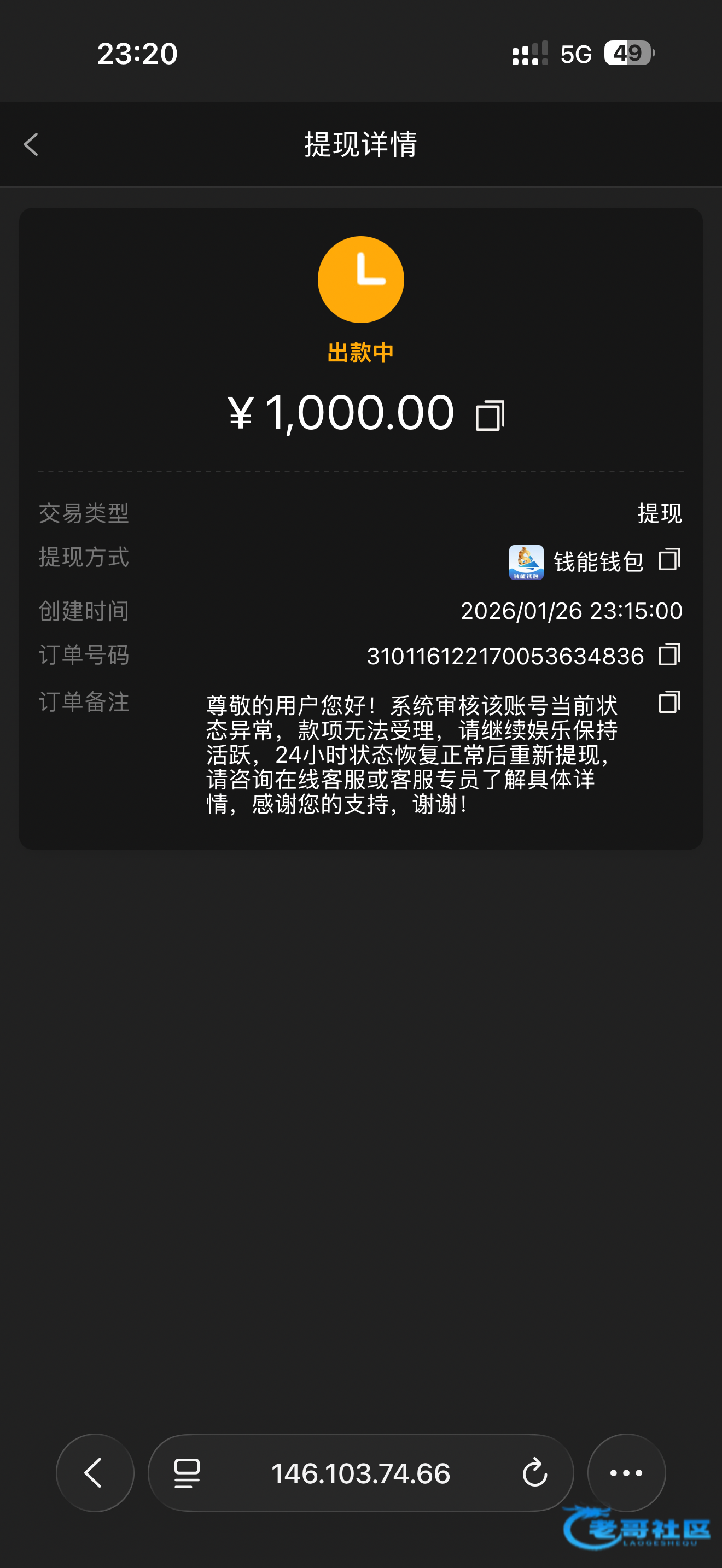Copy the 订单备注 remark text
The height and width of the screenshot is (1568, 722).
click(669, 702)
